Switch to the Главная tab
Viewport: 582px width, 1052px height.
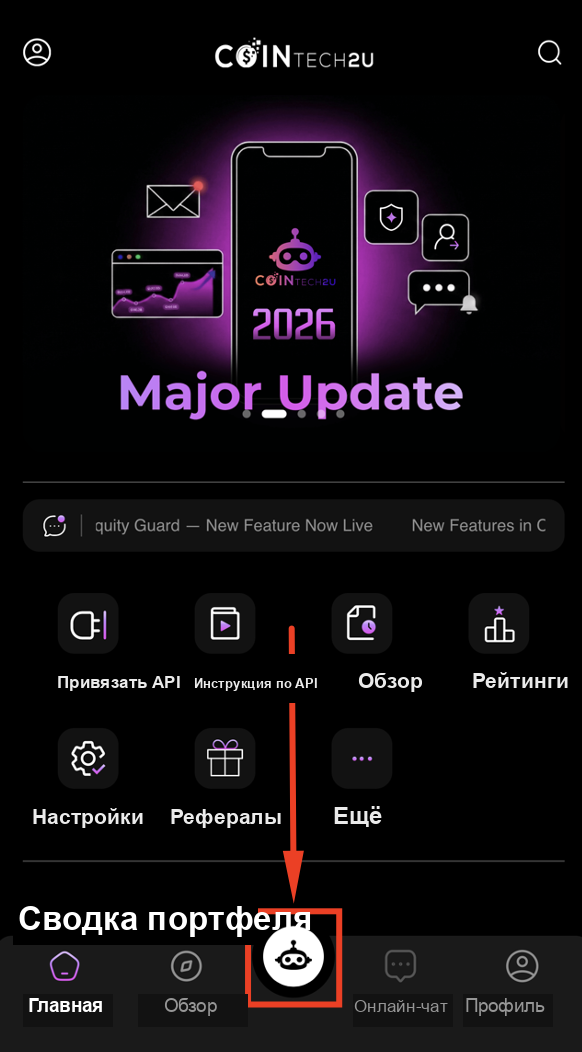click(65, 984)
